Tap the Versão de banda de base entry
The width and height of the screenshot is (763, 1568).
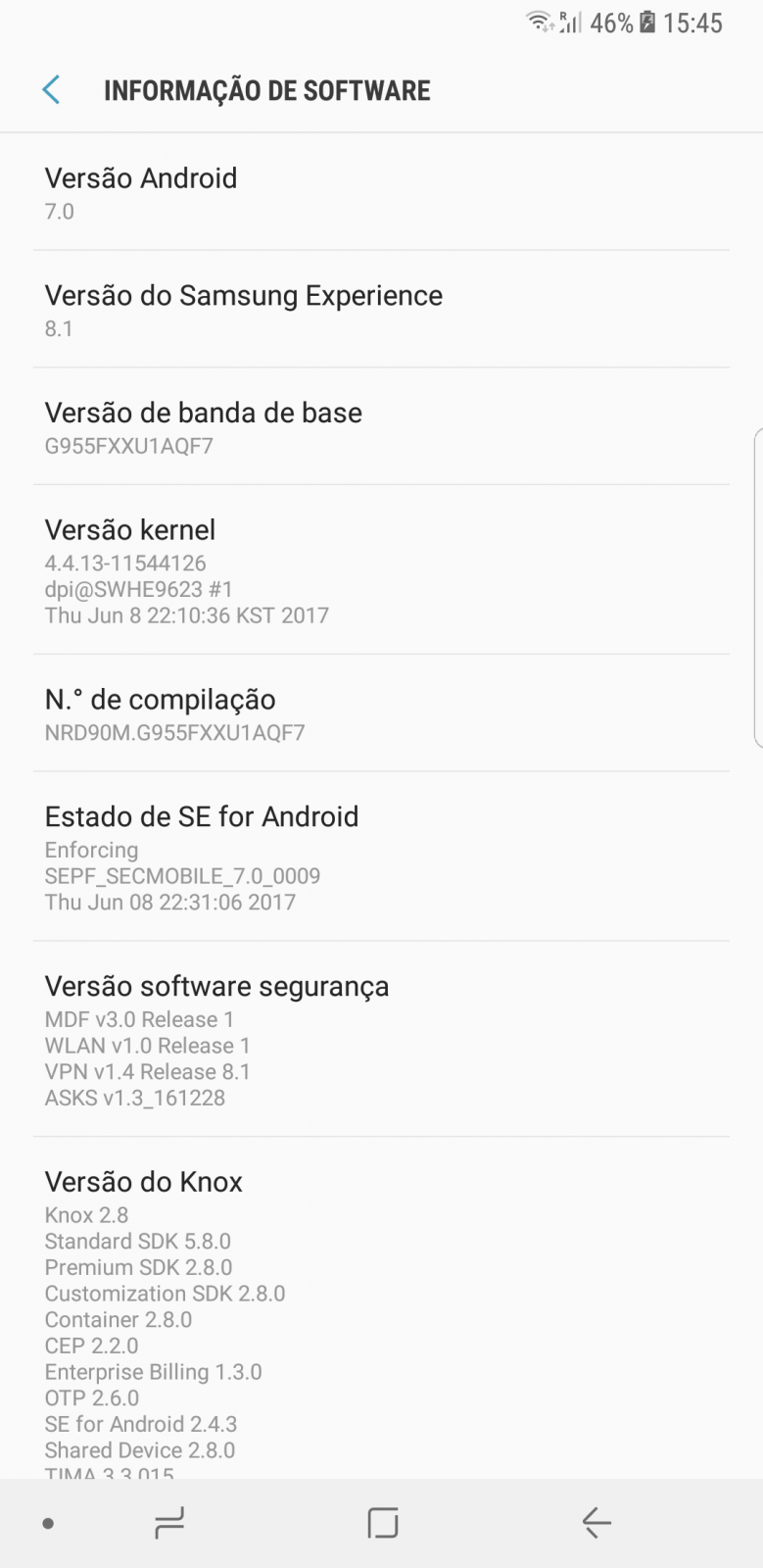381,427
